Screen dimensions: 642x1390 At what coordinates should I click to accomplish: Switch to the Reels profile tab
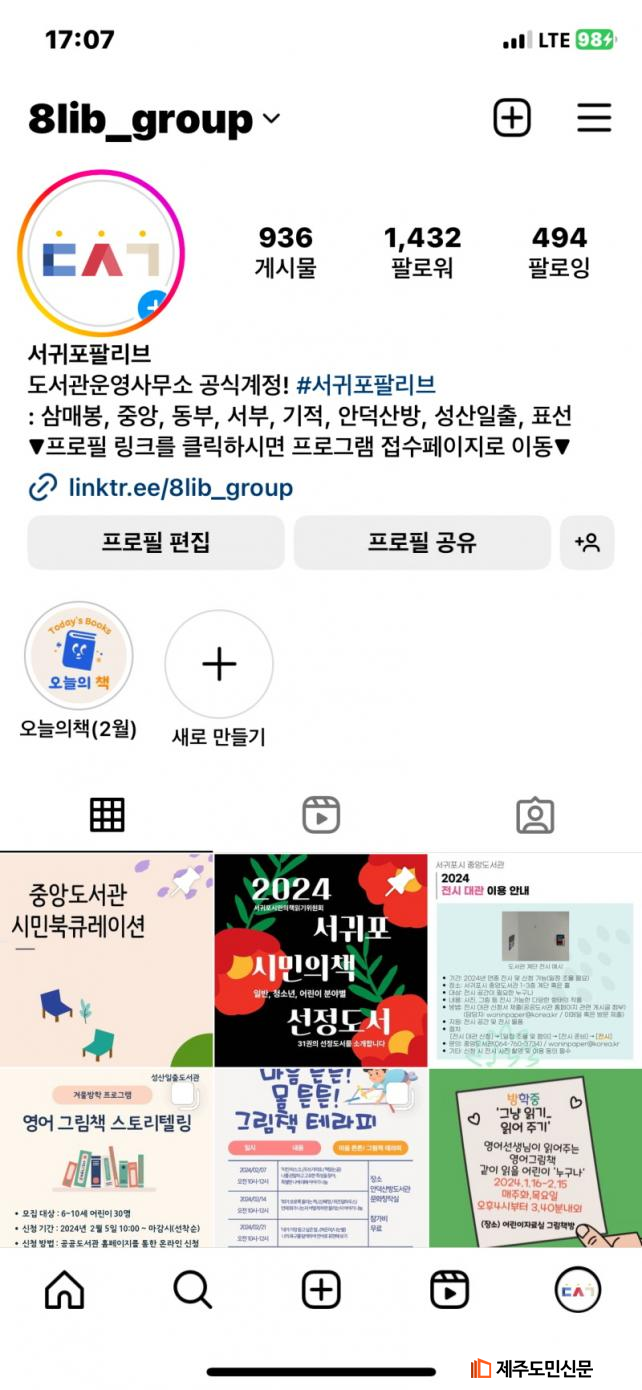pos(321,815)
